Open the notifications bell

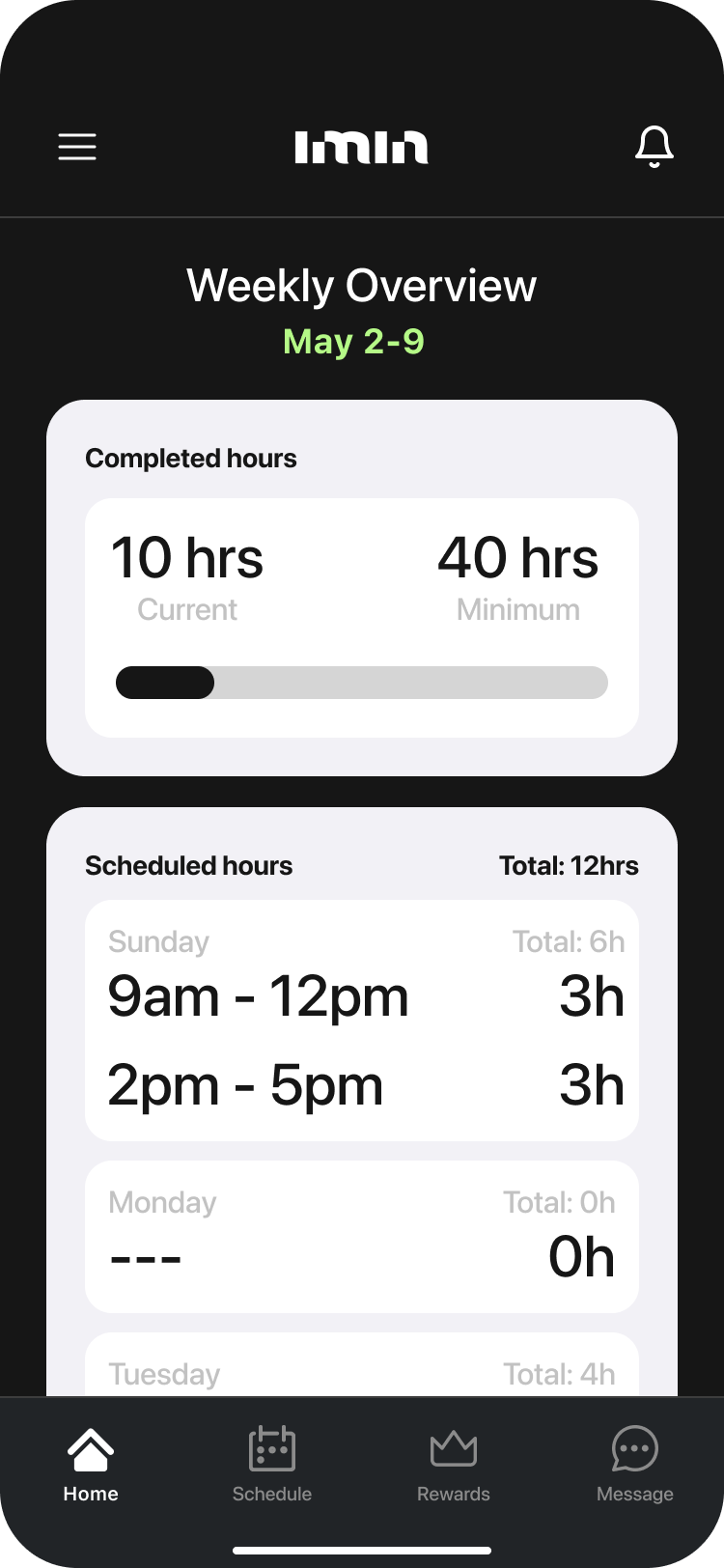(x=654, y=147)
